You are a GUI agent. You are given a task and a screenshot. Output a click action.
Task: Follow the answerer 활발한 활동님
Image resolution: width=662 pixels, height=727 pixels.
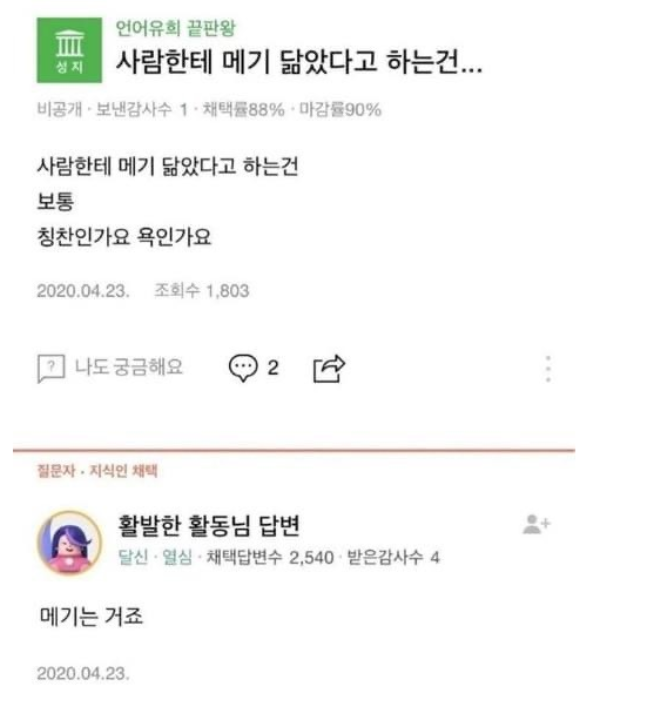point(537,524)
